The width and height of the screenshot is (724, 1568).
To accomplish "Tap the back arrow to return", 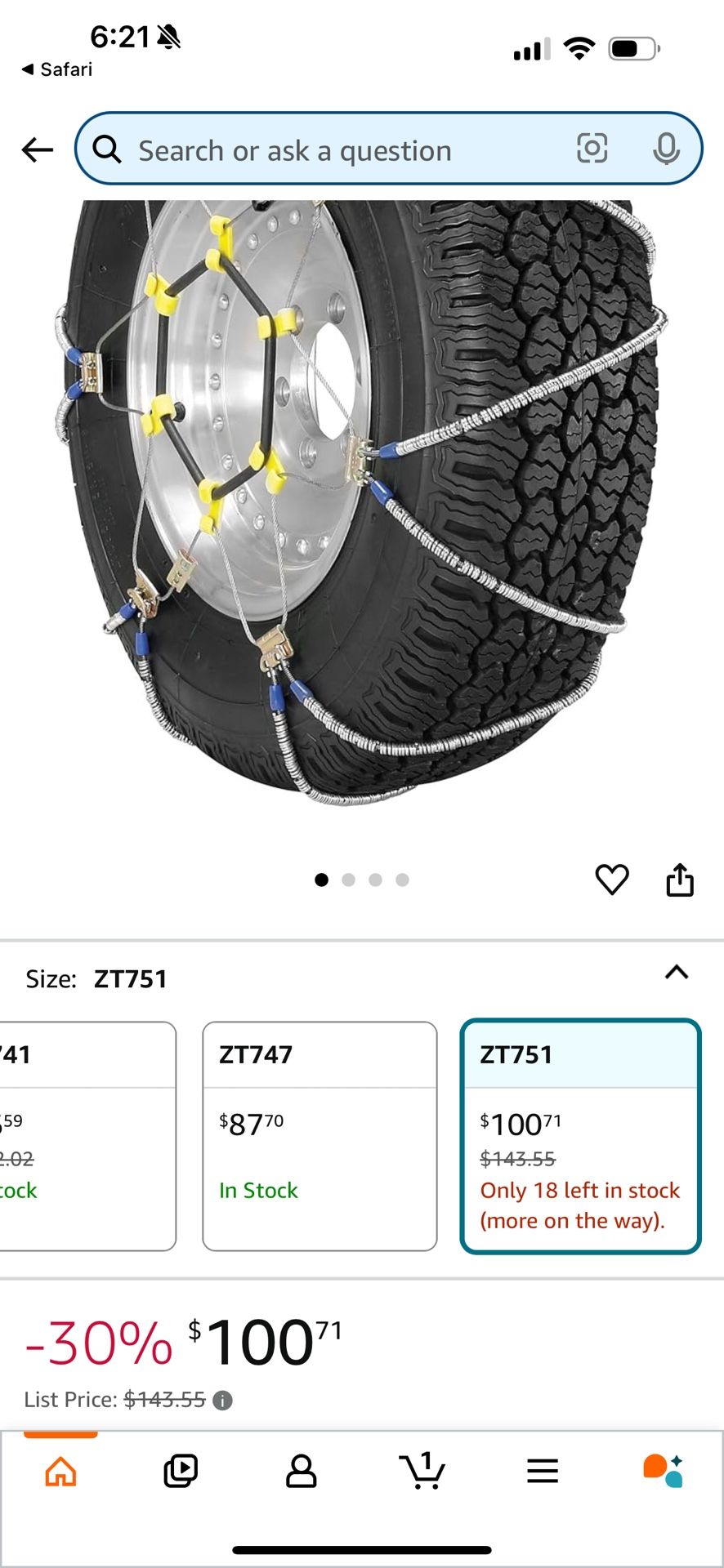I will [x=36, y=149].
